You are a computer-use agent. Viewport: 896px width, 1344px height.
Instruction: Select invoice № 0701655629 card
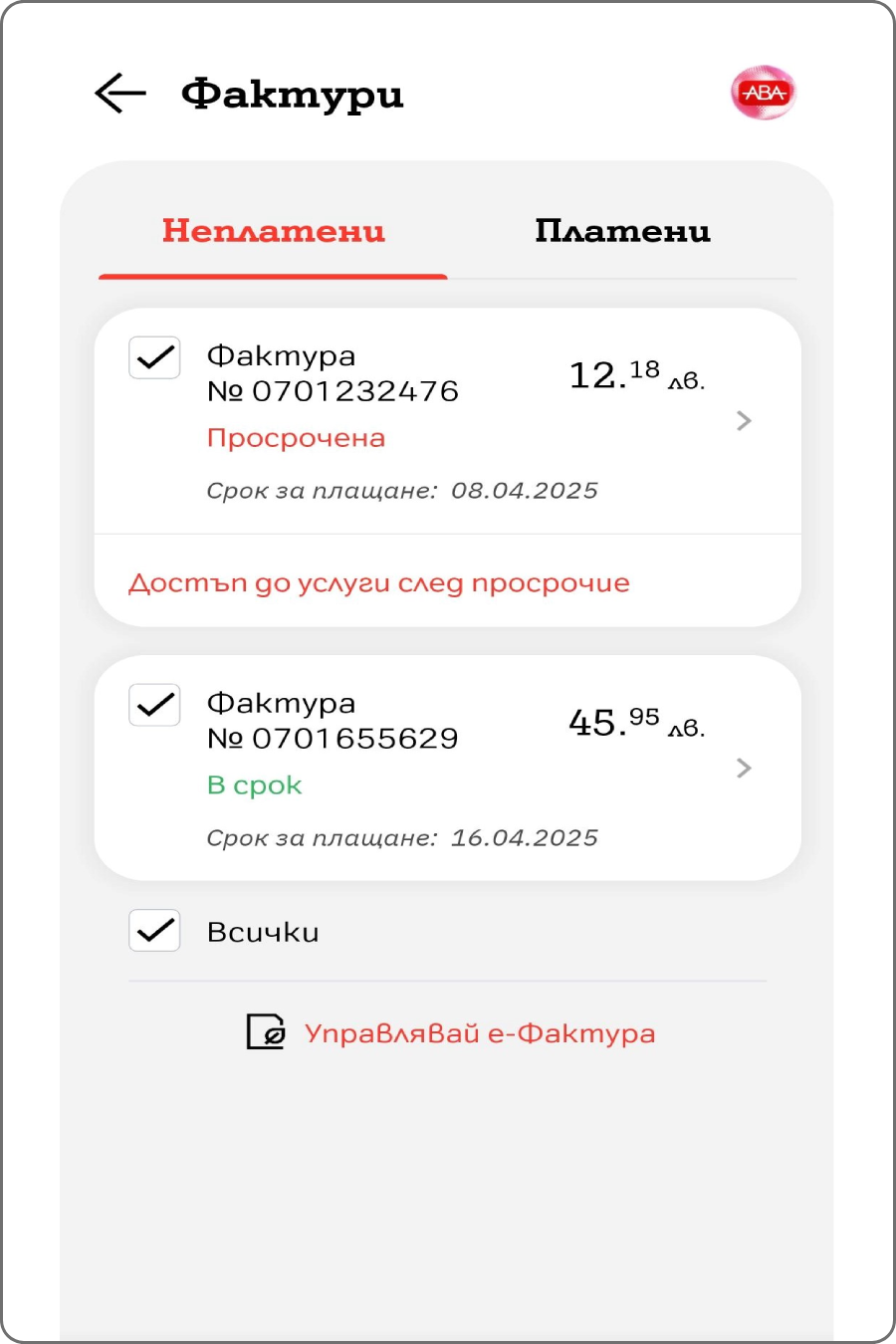pos(398,721)
